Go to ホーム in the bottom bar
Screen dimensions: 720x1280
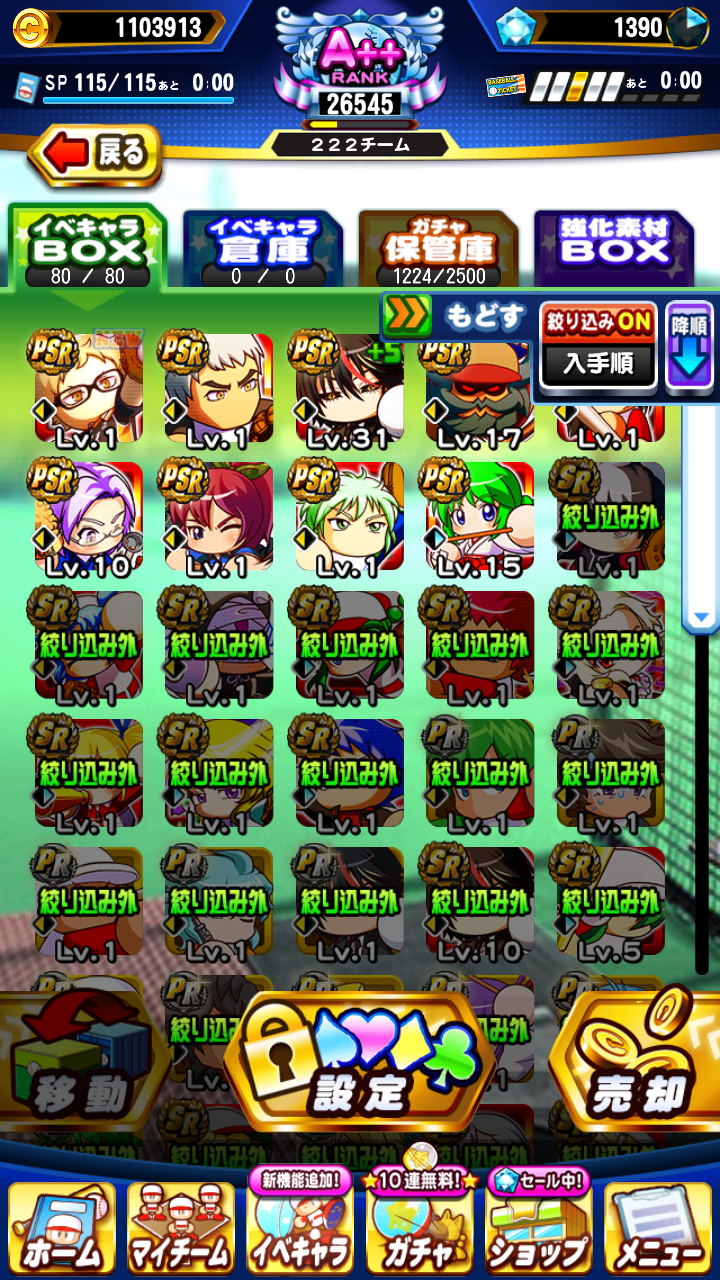(x=62, y=1231)
